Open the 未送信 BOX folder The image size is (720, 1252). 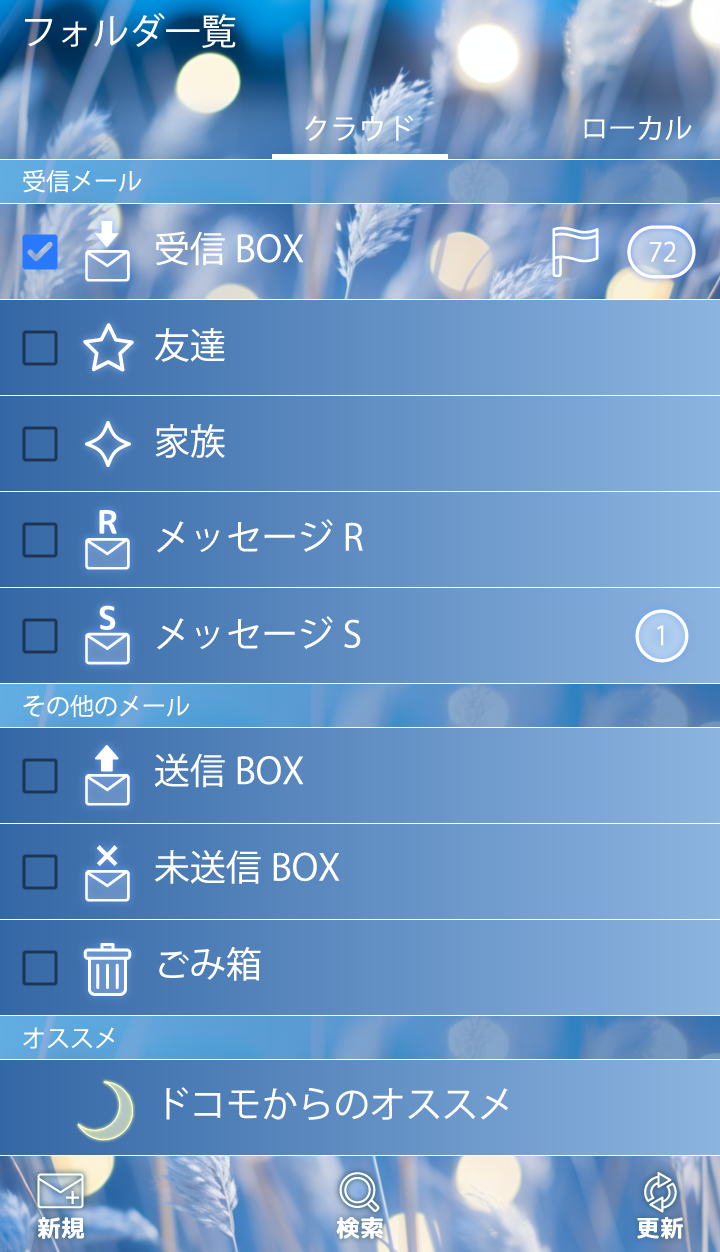pyautogui.click(x=300, y=869)
